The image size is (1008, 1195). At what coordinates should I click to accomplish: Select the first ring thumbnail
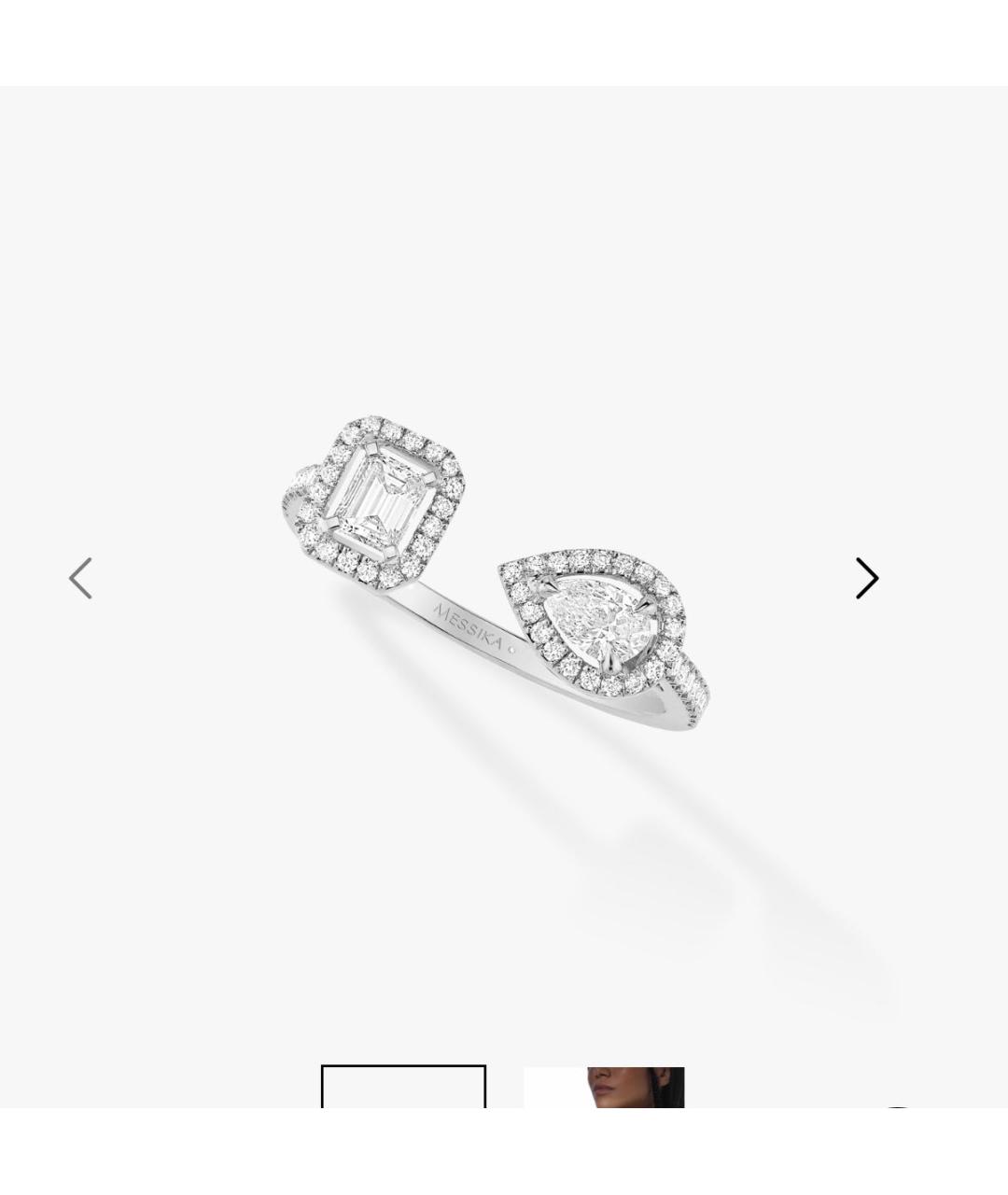tap(403, 1088)
